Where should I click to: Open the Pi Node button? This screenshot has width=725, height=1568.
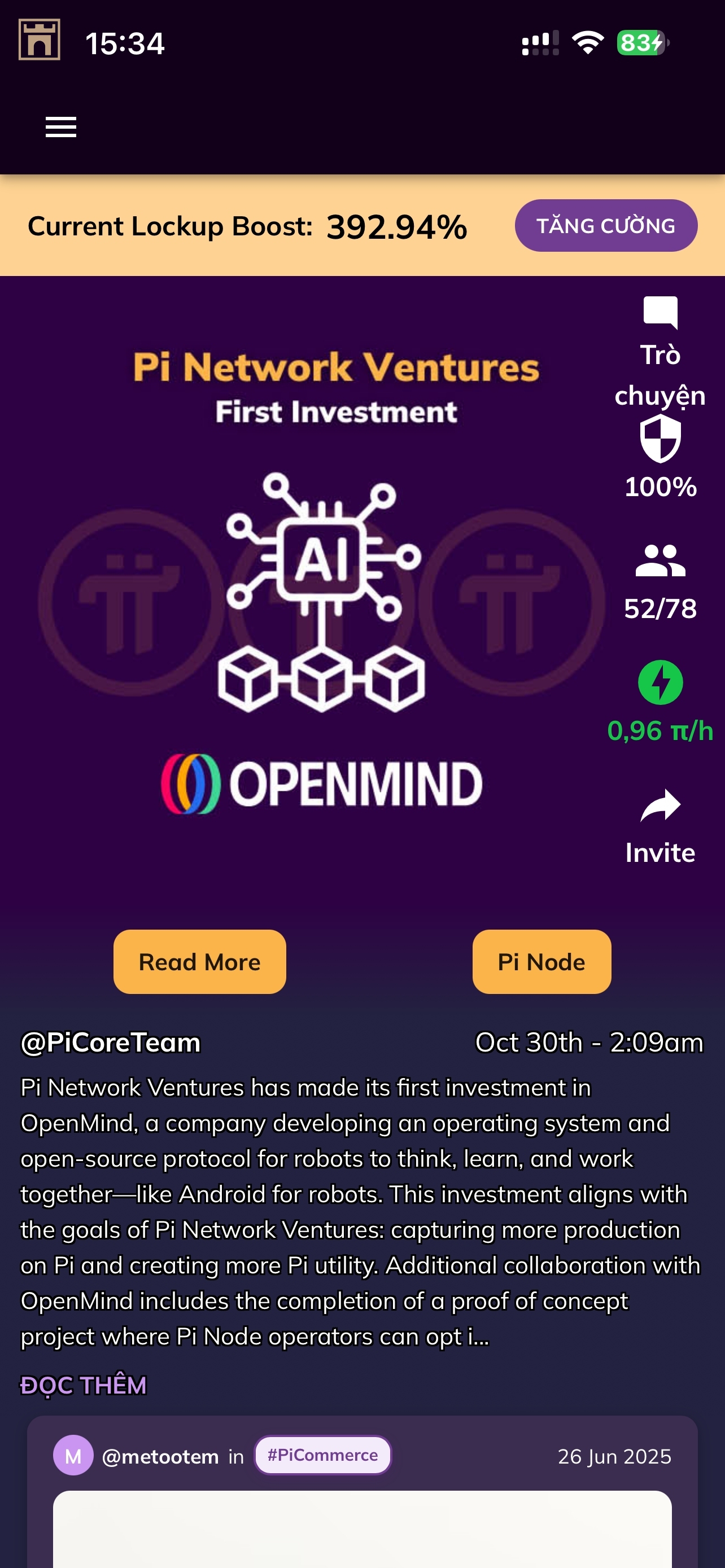[x=541, y=962]
